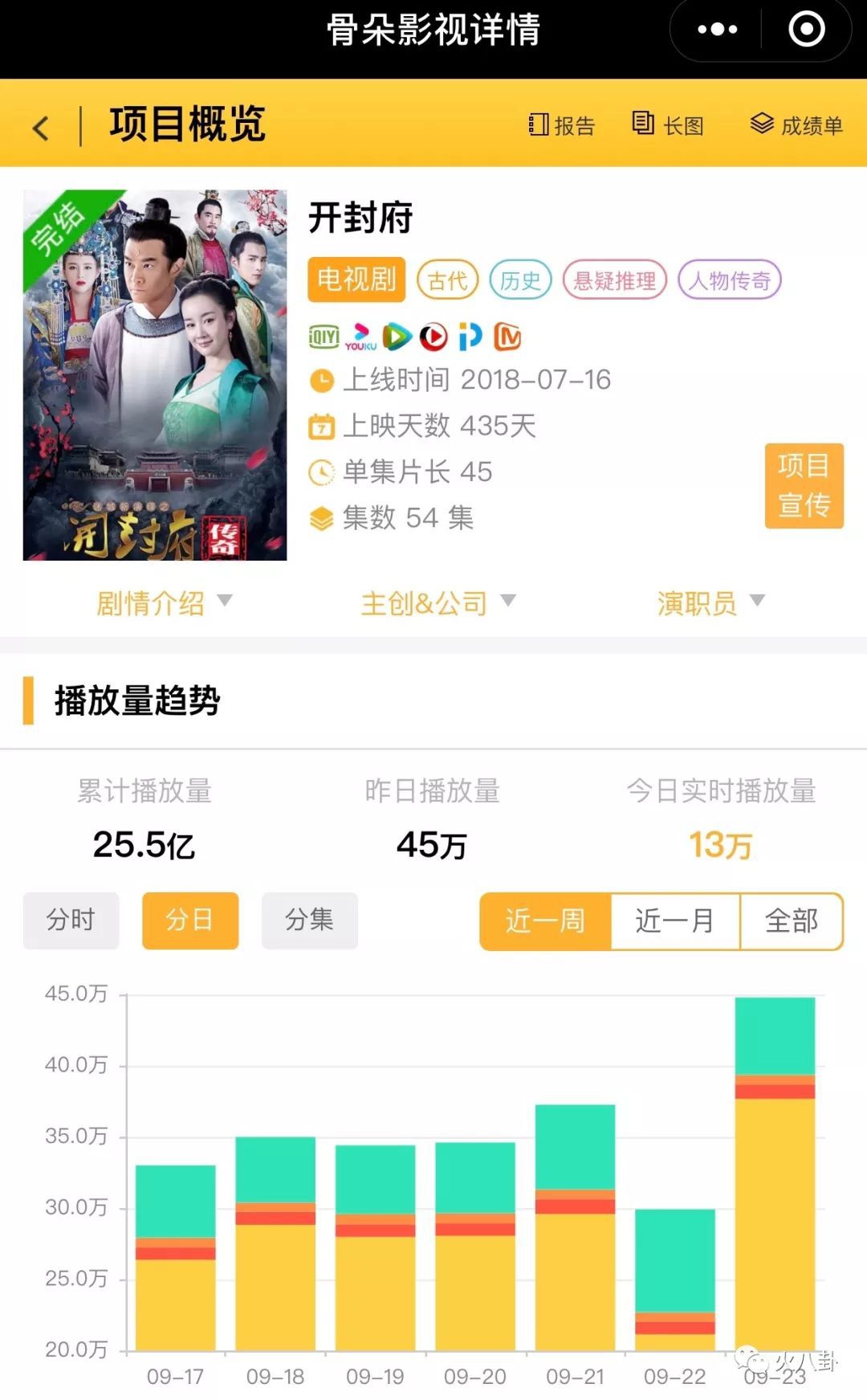This screenshot has height=1400, width=867.
Task: Select the 分日 daily view
Action: (190, 920)
